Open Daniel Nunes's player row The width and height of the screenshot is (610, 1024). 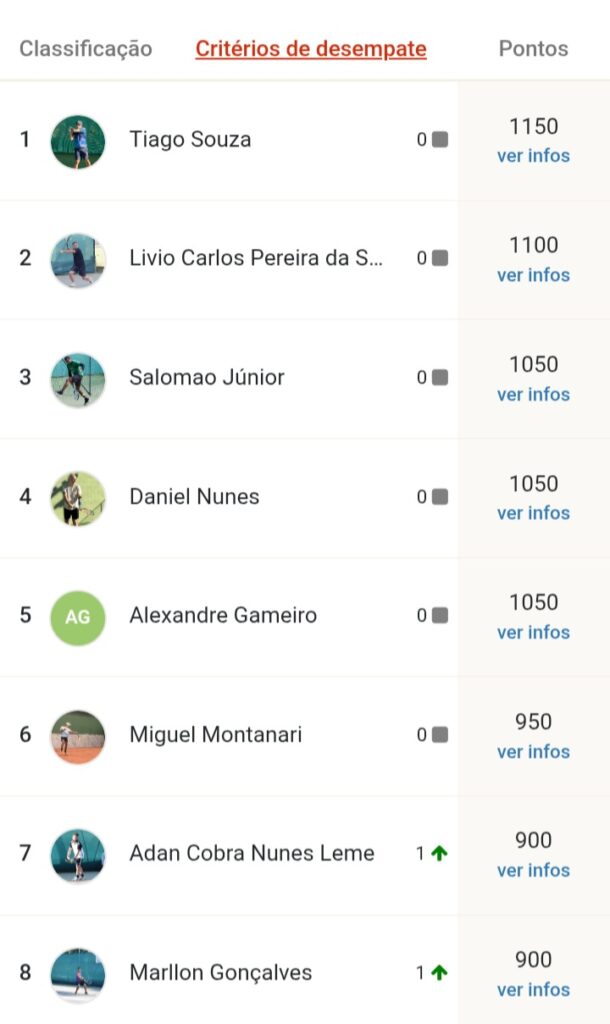[x=229, y=498]
